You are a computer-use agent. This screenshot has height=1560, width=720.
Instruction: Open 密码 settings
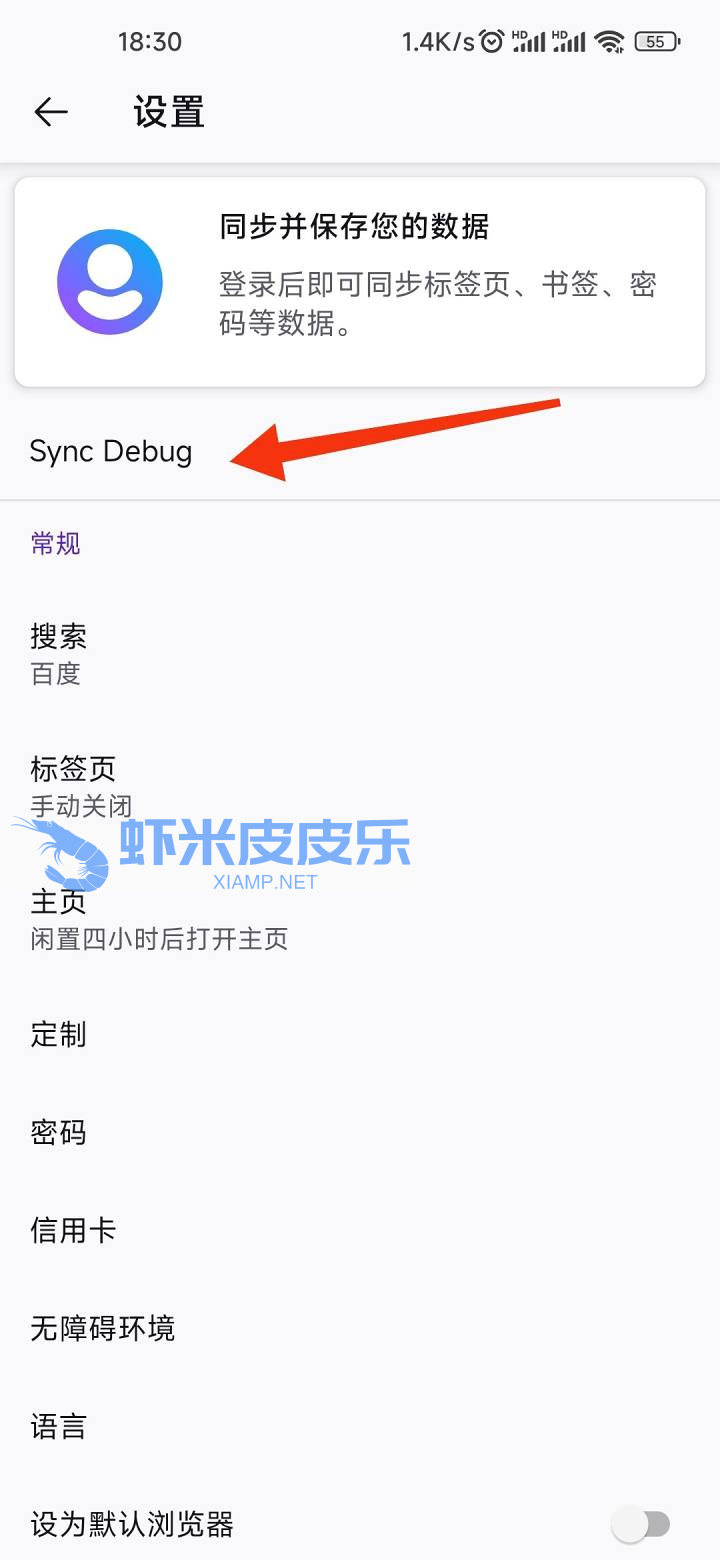pos(360,1132)
